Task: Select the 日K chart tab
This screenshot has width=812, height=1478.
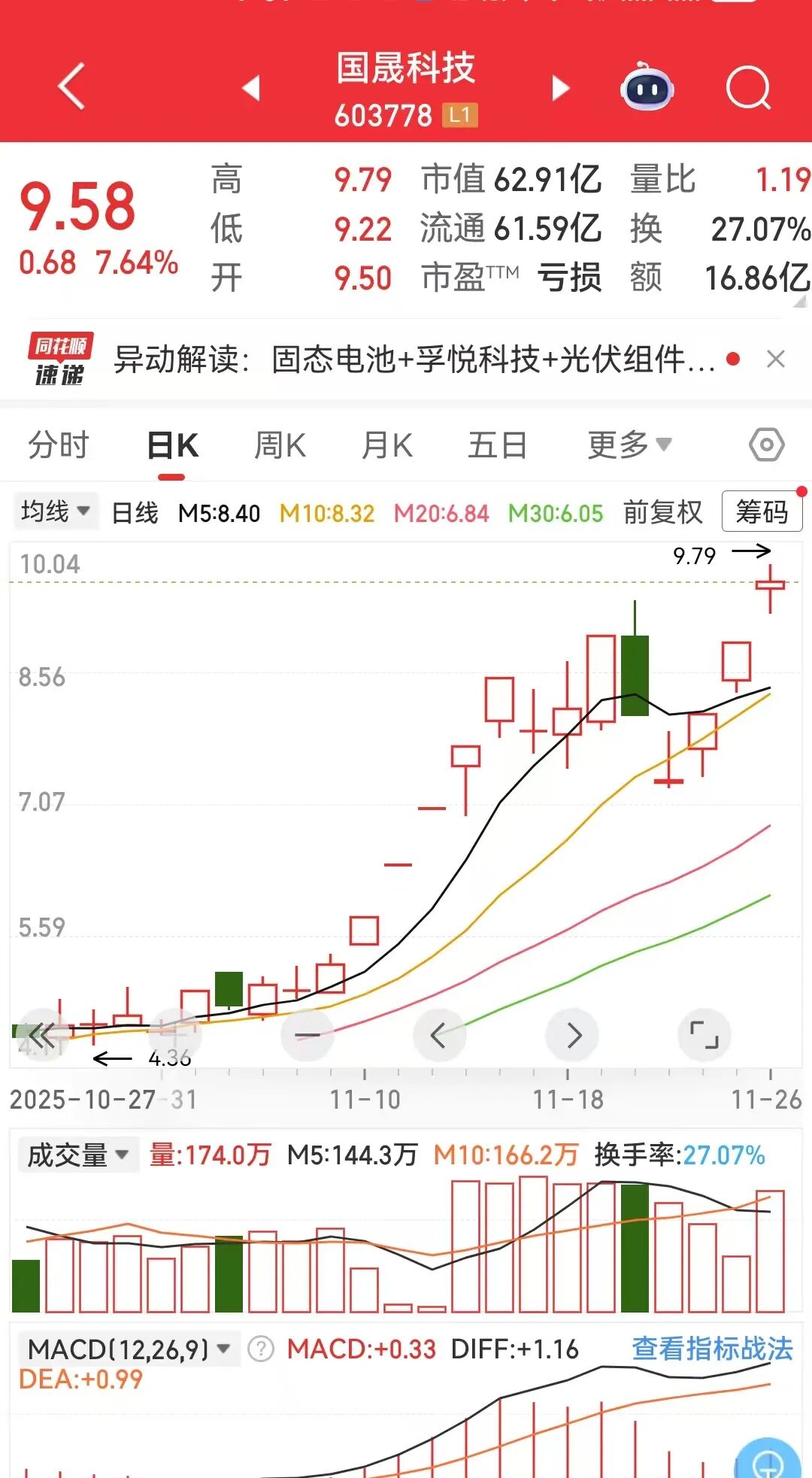Action: coord(172,445)
